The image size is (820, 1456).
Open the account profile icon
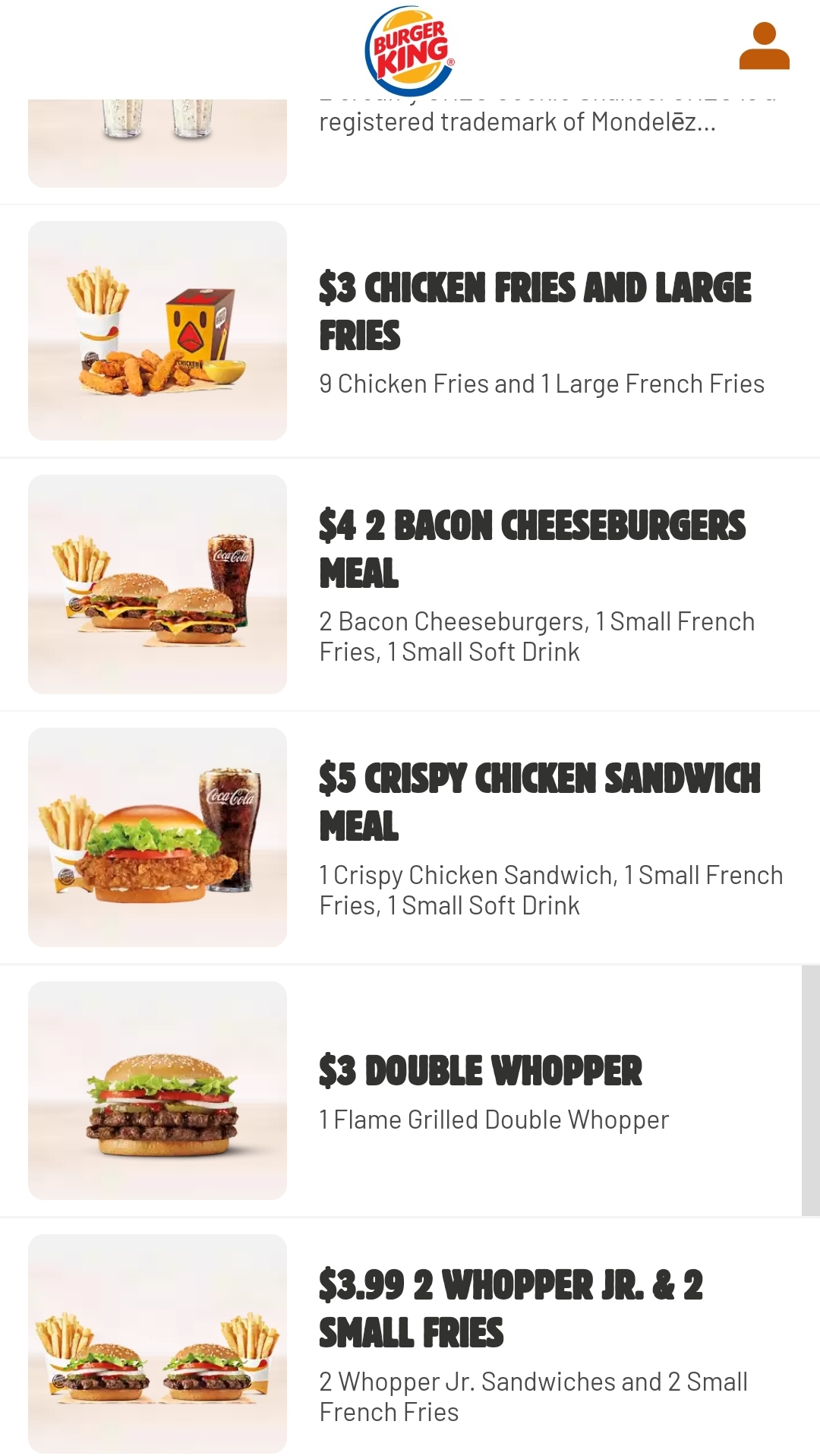[x=764, y=46]
